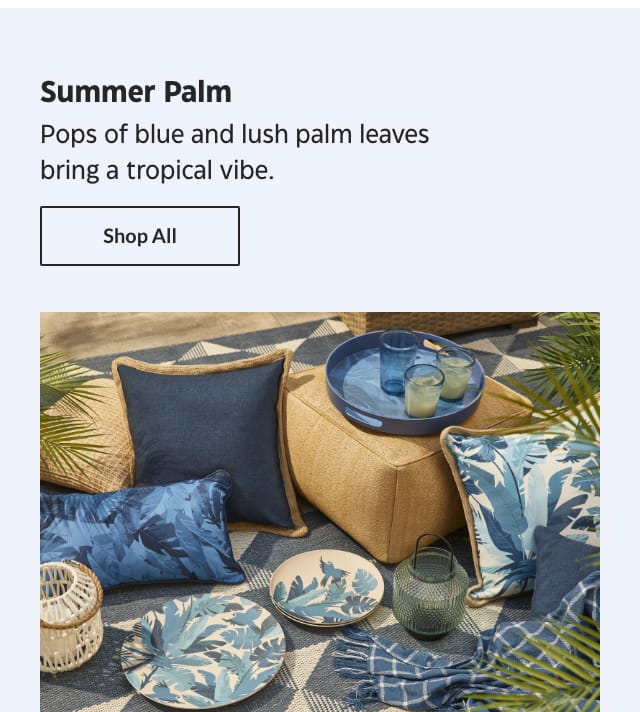640x712 pixels.
Task: Open the Summer Palm collection image
Action: point(320,511)
